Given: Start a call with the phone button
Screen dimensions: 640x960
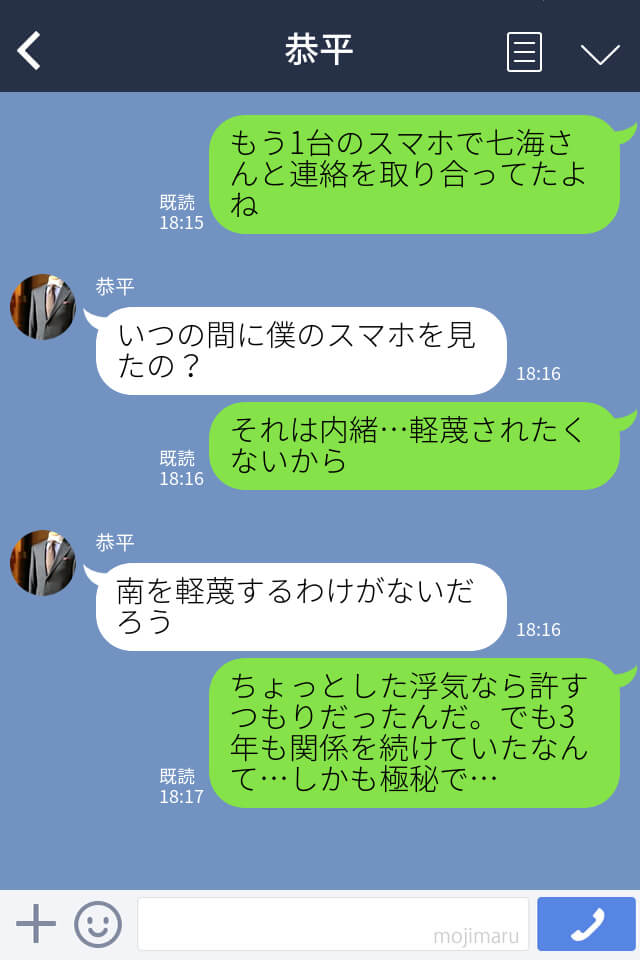Looking at the screenshot, I should pyautogui.click(x=586, y=924).
